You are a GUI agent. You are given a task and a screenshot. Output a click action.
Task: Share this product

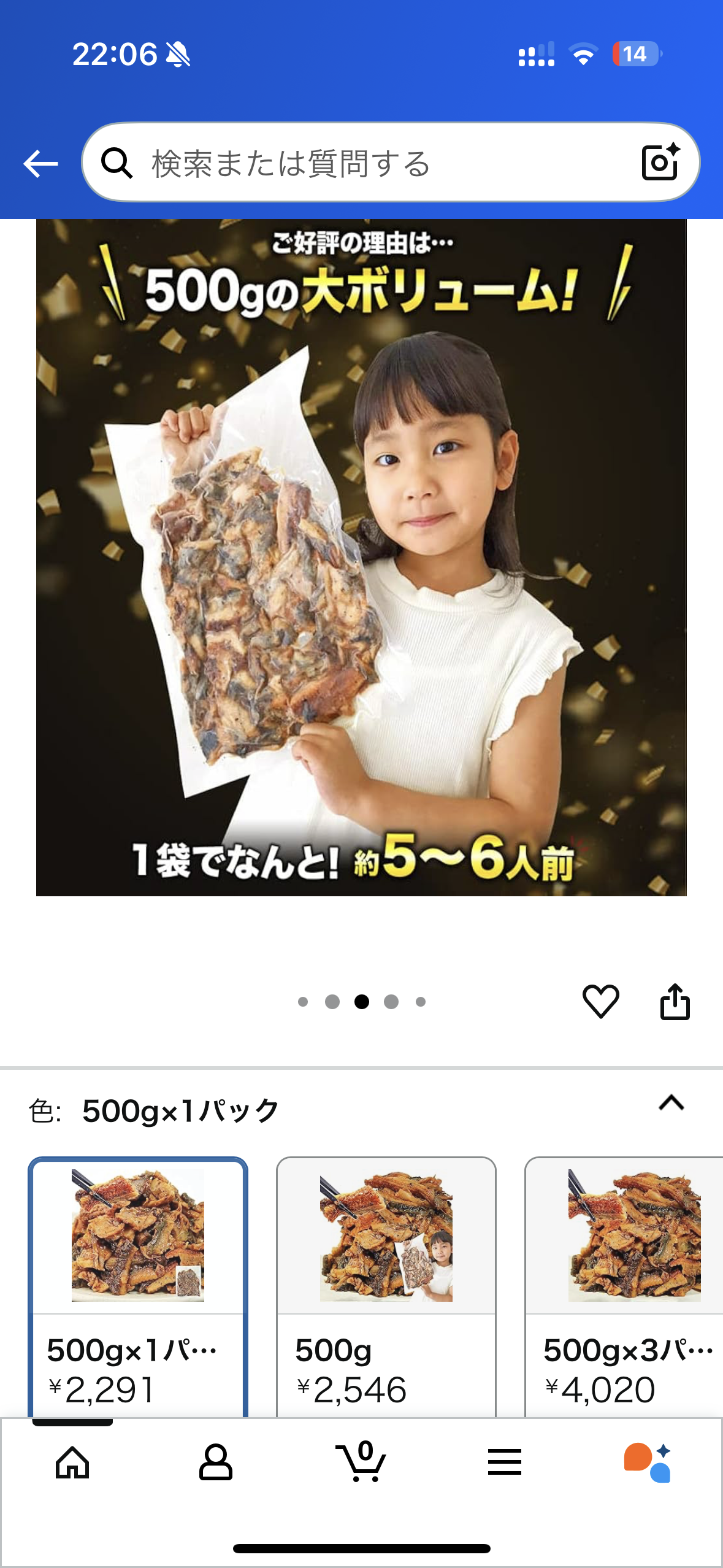[675, 1001]
